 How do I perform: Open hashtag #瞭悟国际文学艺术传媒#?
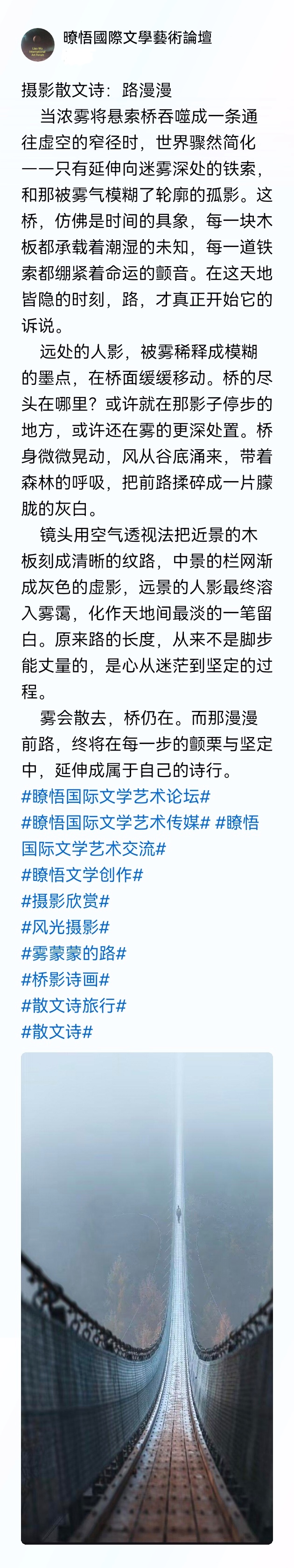(116, 823)
